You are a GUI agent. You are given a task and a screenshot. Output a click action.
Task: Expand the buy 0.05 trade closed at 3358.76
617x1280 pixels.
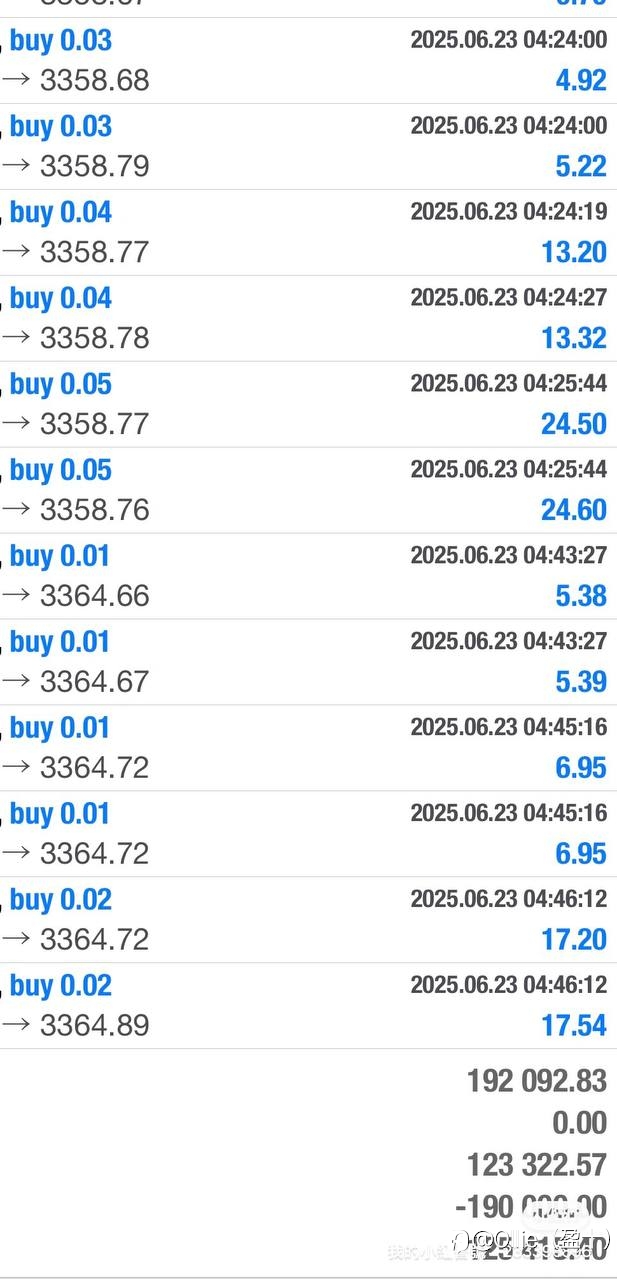pyautogui.click(x=308, y=491)
